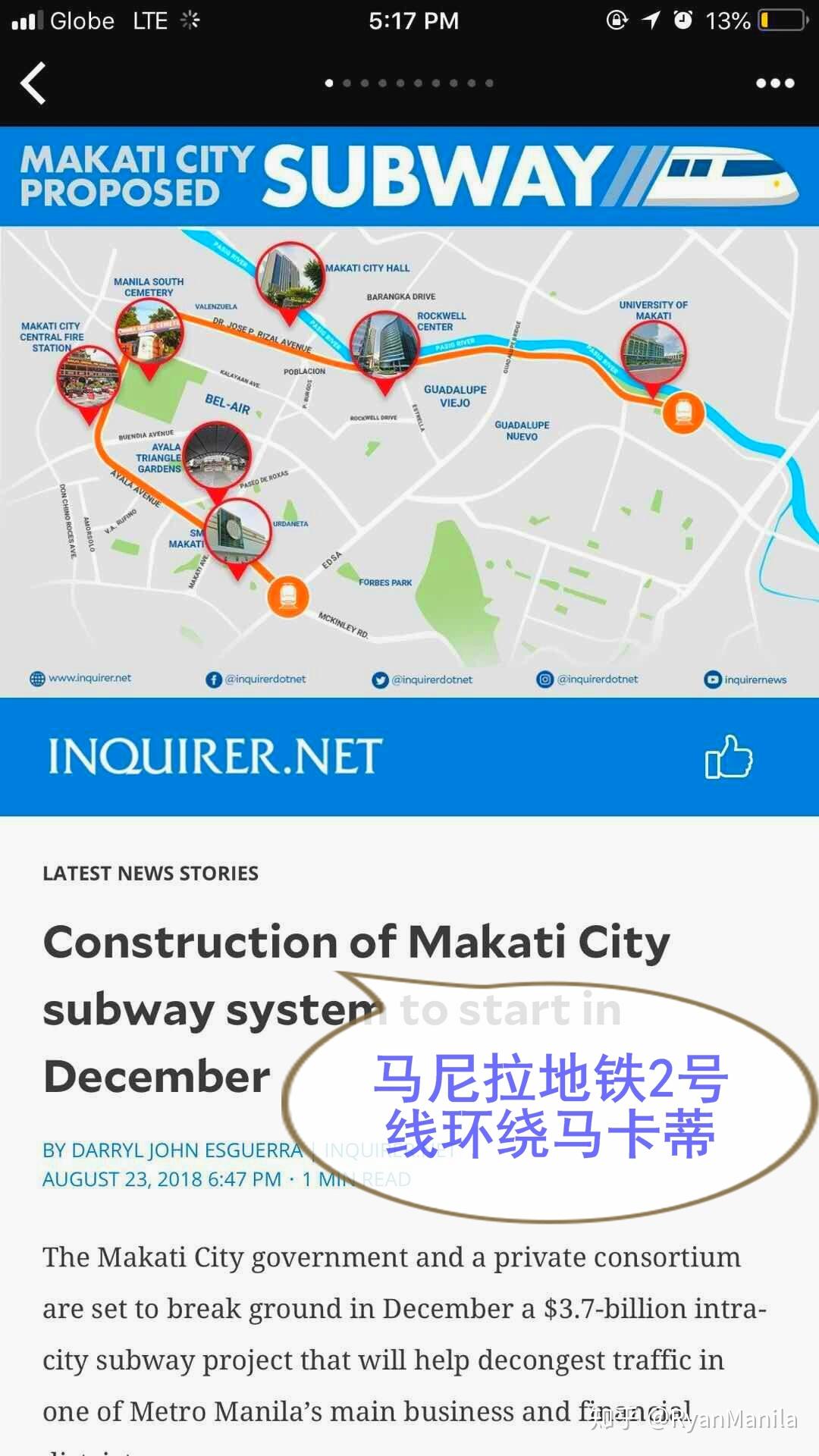The image size is (819, 1456).
Task: Open the Makati City subway map image
Action: 409,455
